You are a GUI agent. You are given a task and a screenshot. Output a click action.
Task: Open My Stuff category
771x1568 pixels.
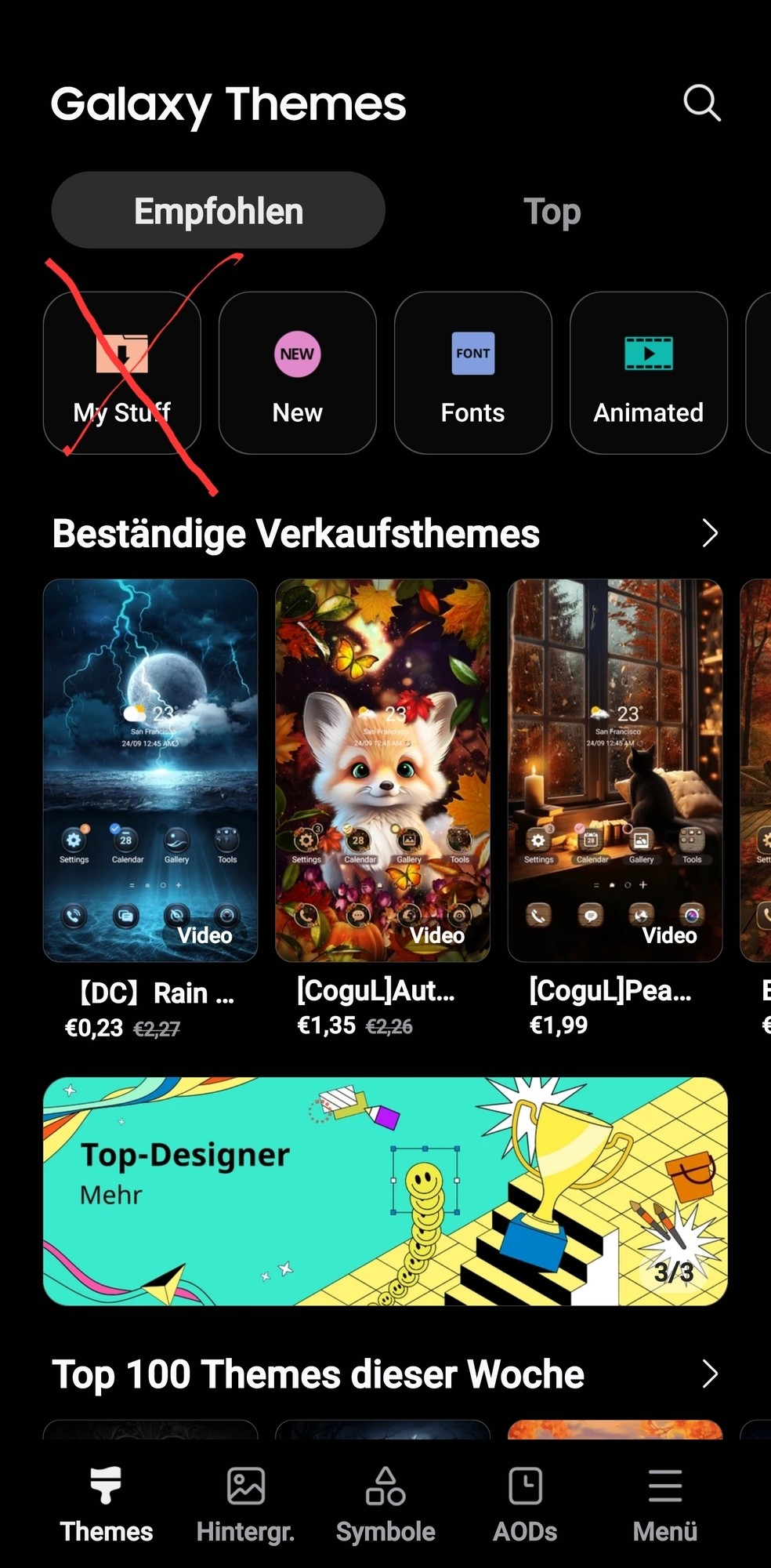(122, 373)
